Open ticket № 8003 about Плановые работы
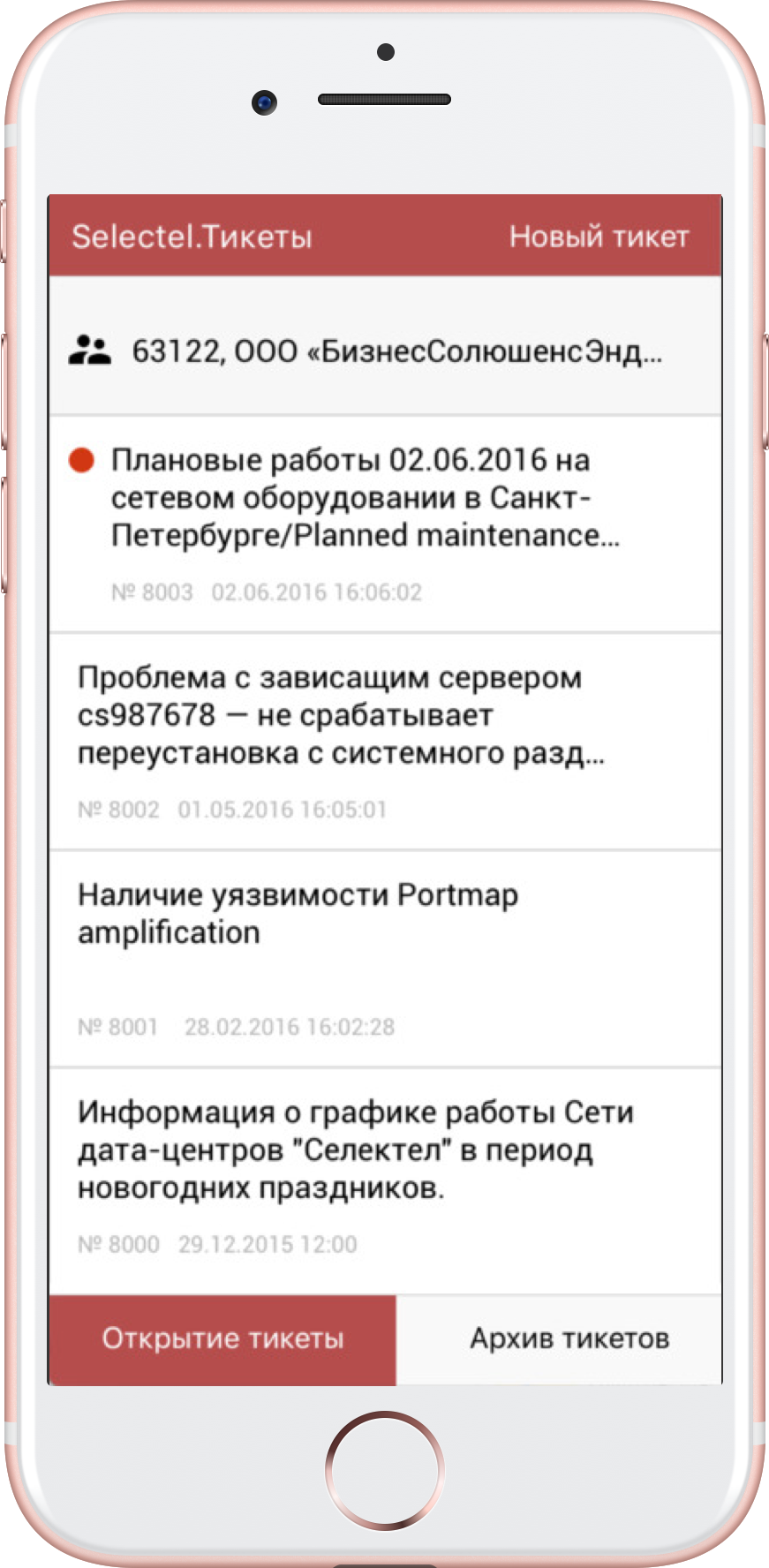 385,524
